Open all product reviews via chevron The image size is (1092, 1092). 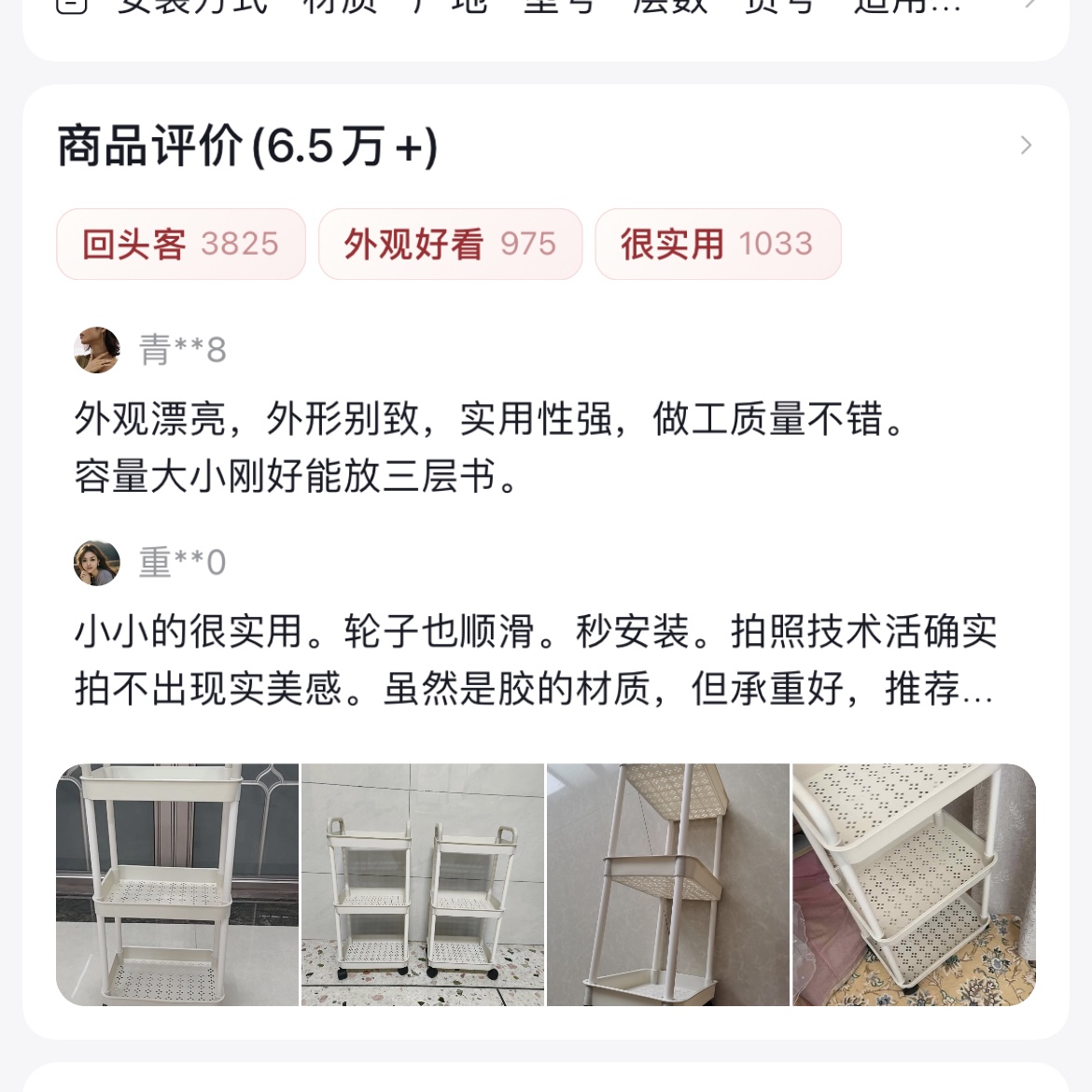coord(1025,146)
